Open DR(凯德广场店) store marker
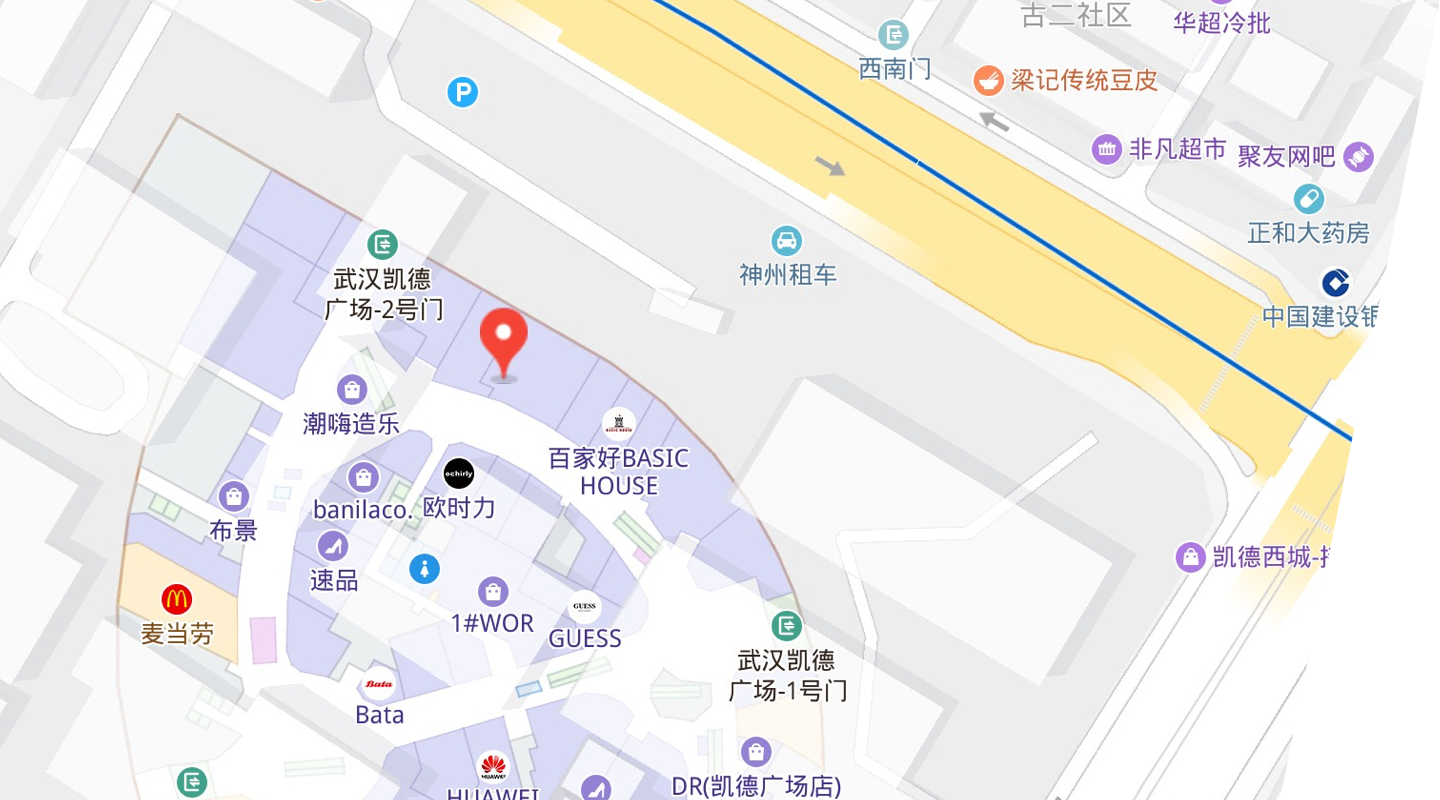 tap(756, 752)
